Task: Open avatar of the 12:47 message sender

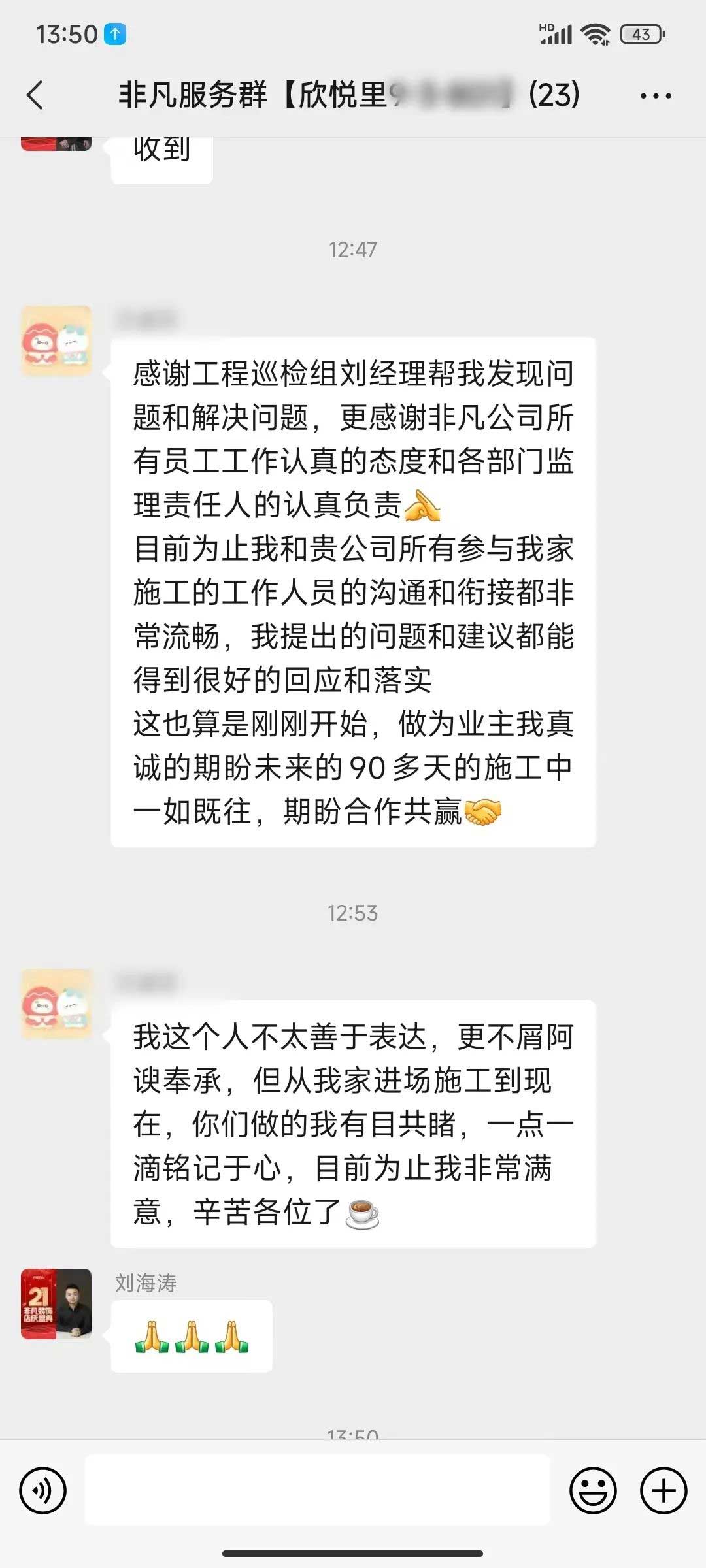Action: click(x=56, y=341)
